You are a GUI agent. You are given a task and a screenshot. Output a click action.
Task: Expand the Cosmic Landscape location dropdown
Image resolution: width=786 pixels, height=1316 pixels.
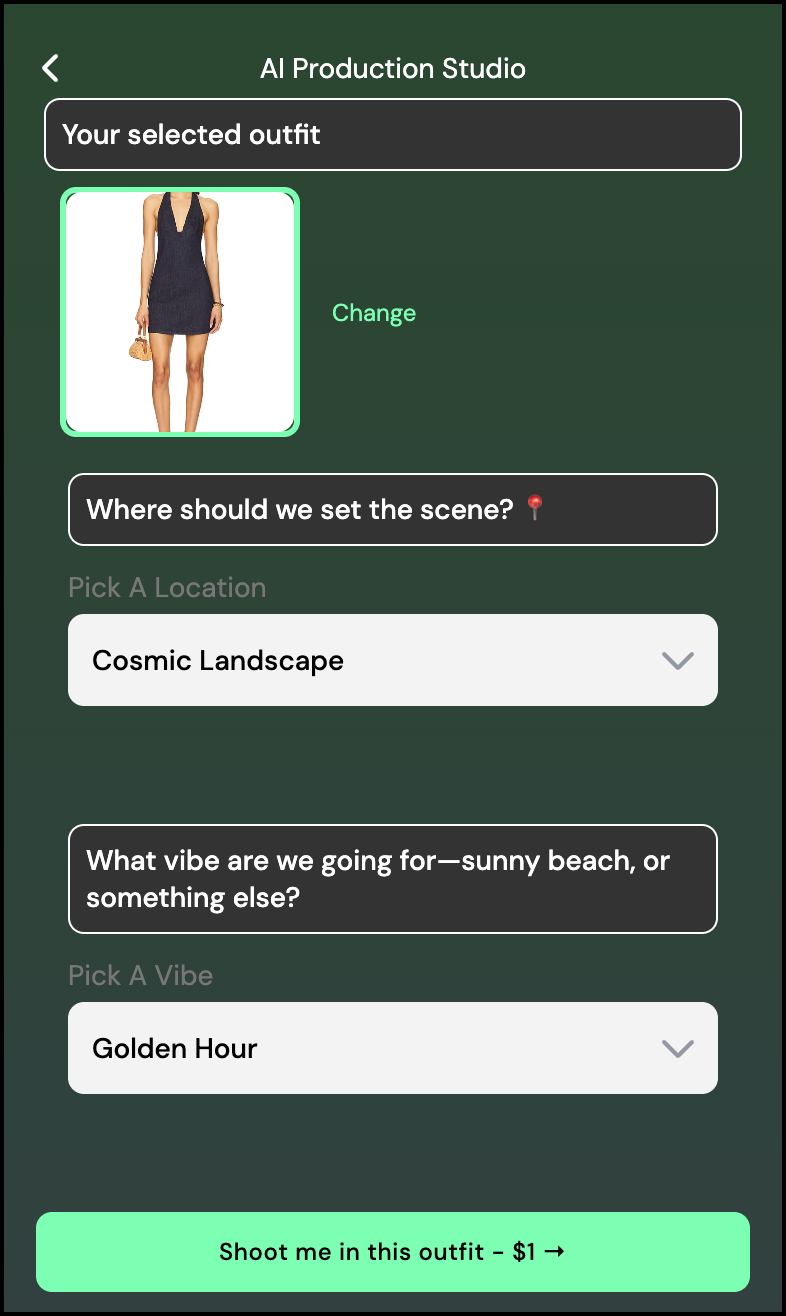point(392,660)
